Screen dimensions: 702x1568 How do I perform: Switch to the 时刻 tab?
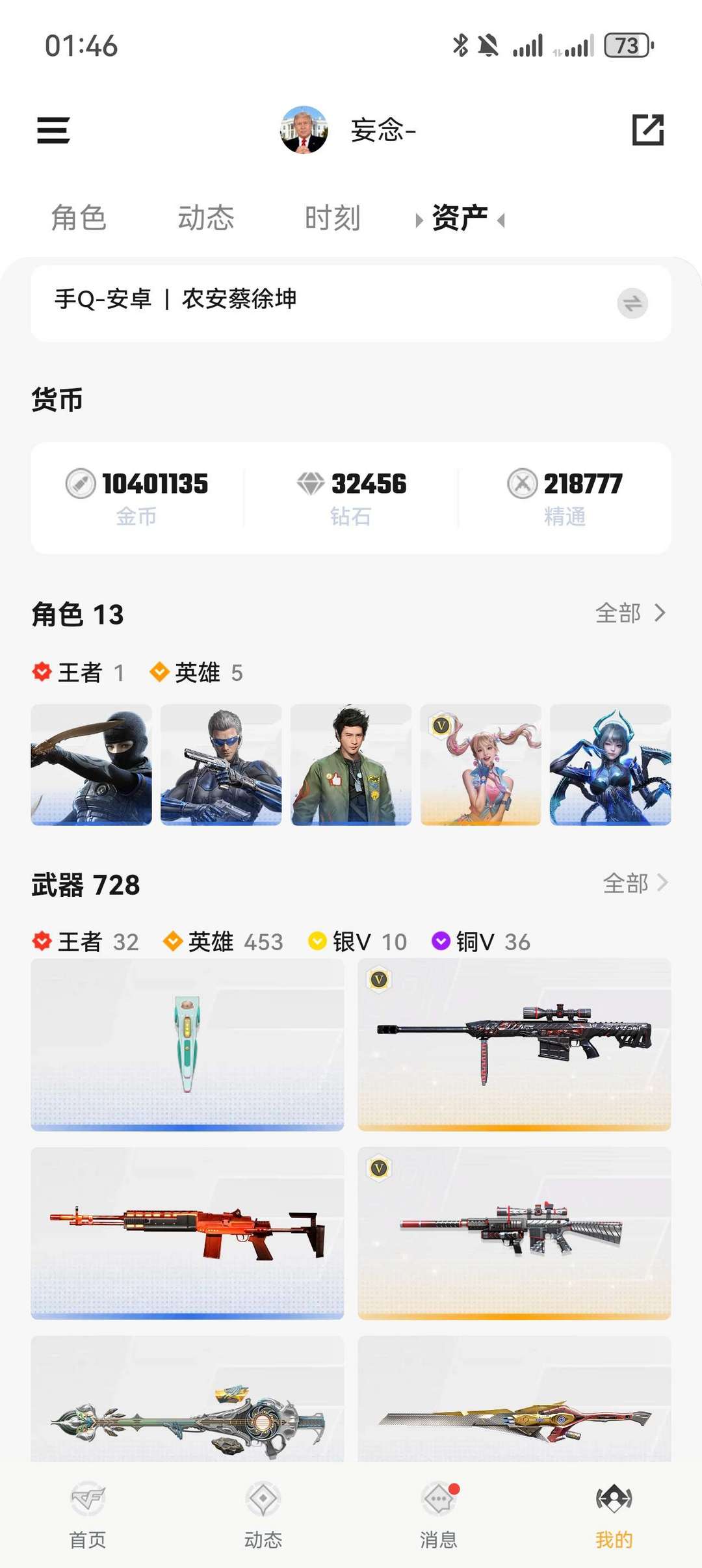pyautogui.click(x=331, y=217)
